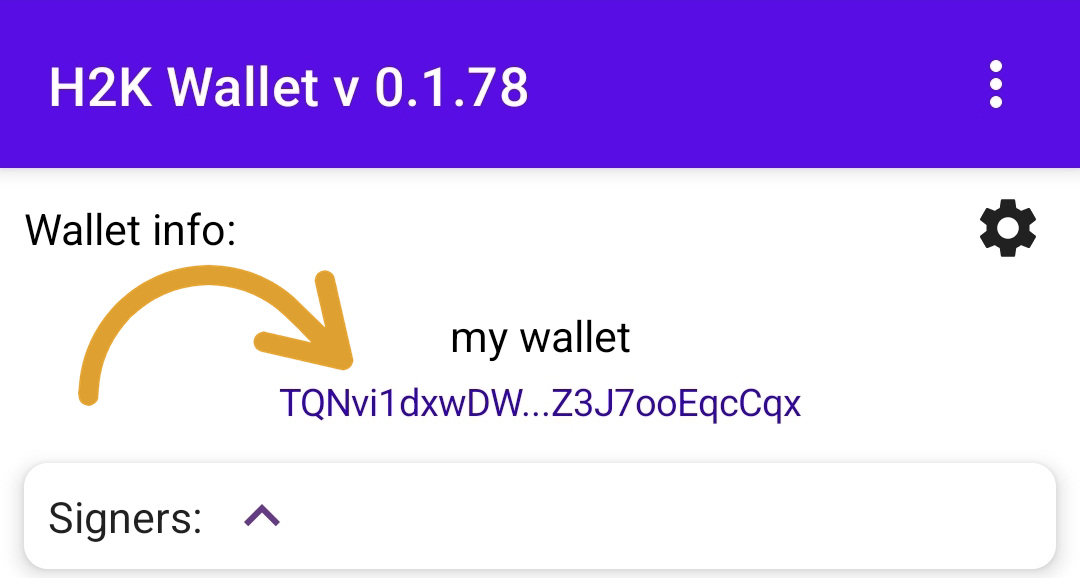This screenshot has height=578, width=1080.
Task: Open the three-dot overflow menu
Action: (995, 85)
